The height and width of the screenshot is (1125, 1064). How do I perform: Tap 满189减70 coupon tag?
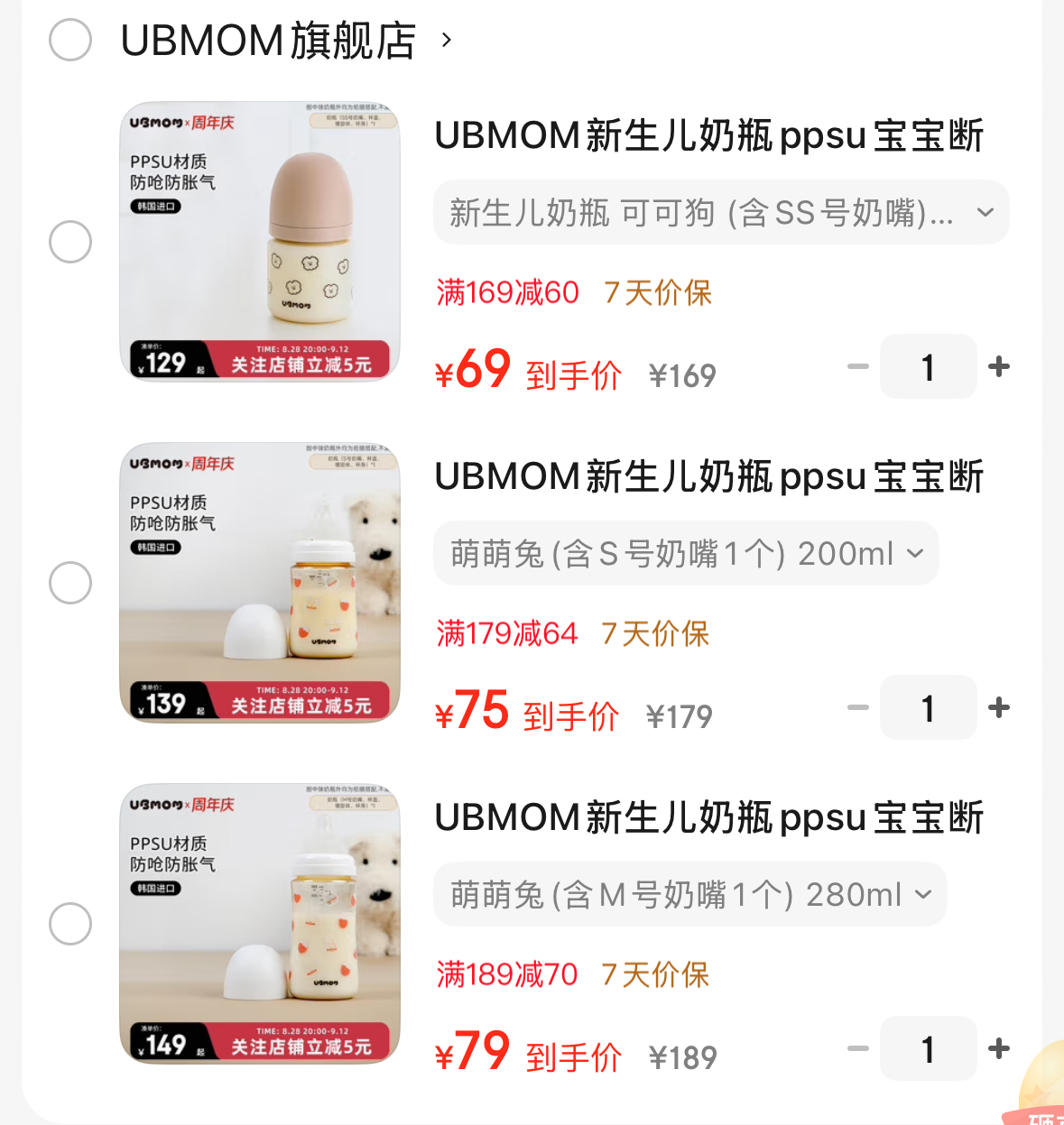click(505, 974)
